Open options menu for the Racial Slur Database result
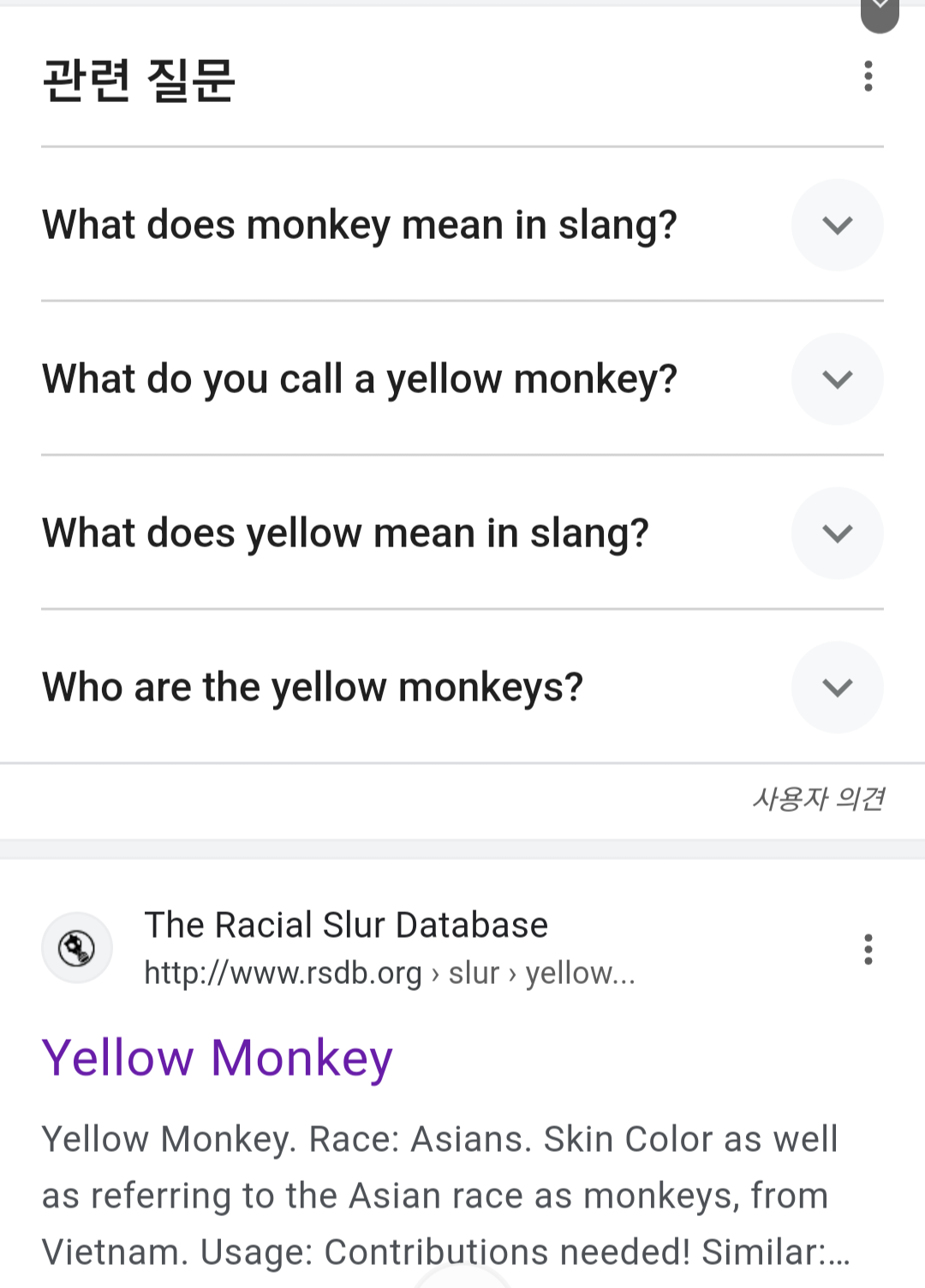The height and width of the screenshot is (1288, 925). [868, 950]
